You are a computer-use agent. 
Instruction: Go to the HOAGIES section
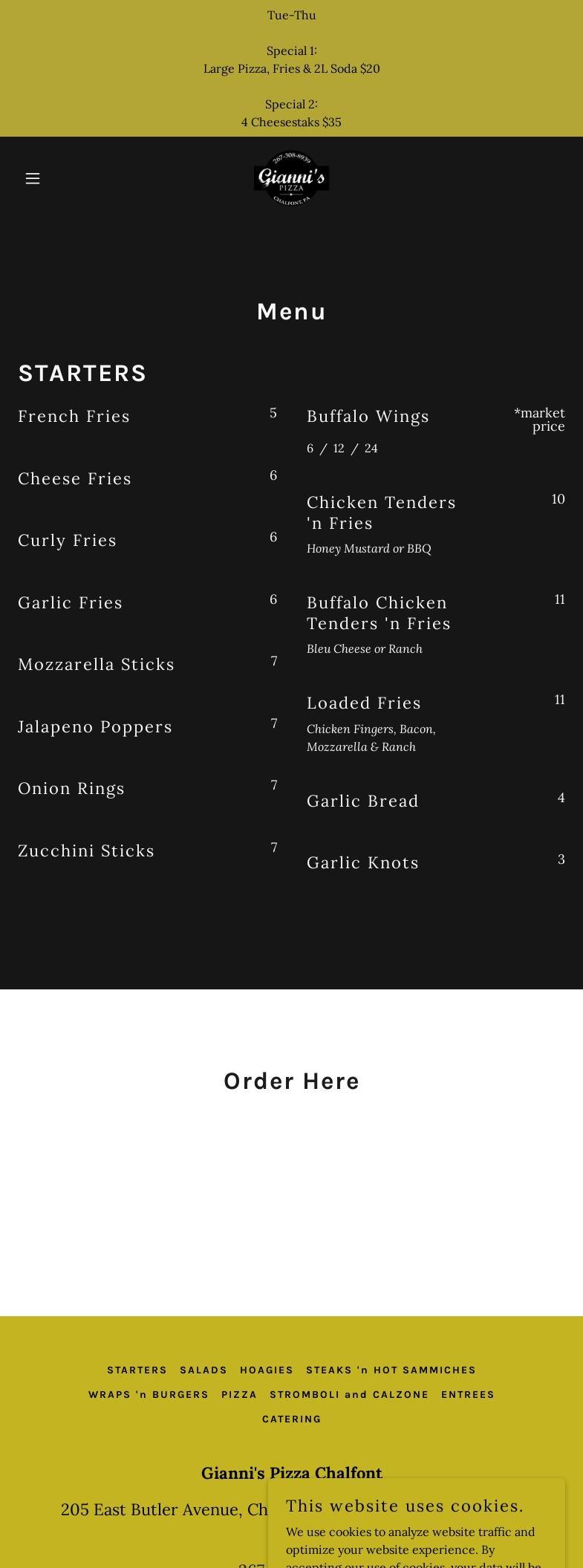click(266, 1370)
